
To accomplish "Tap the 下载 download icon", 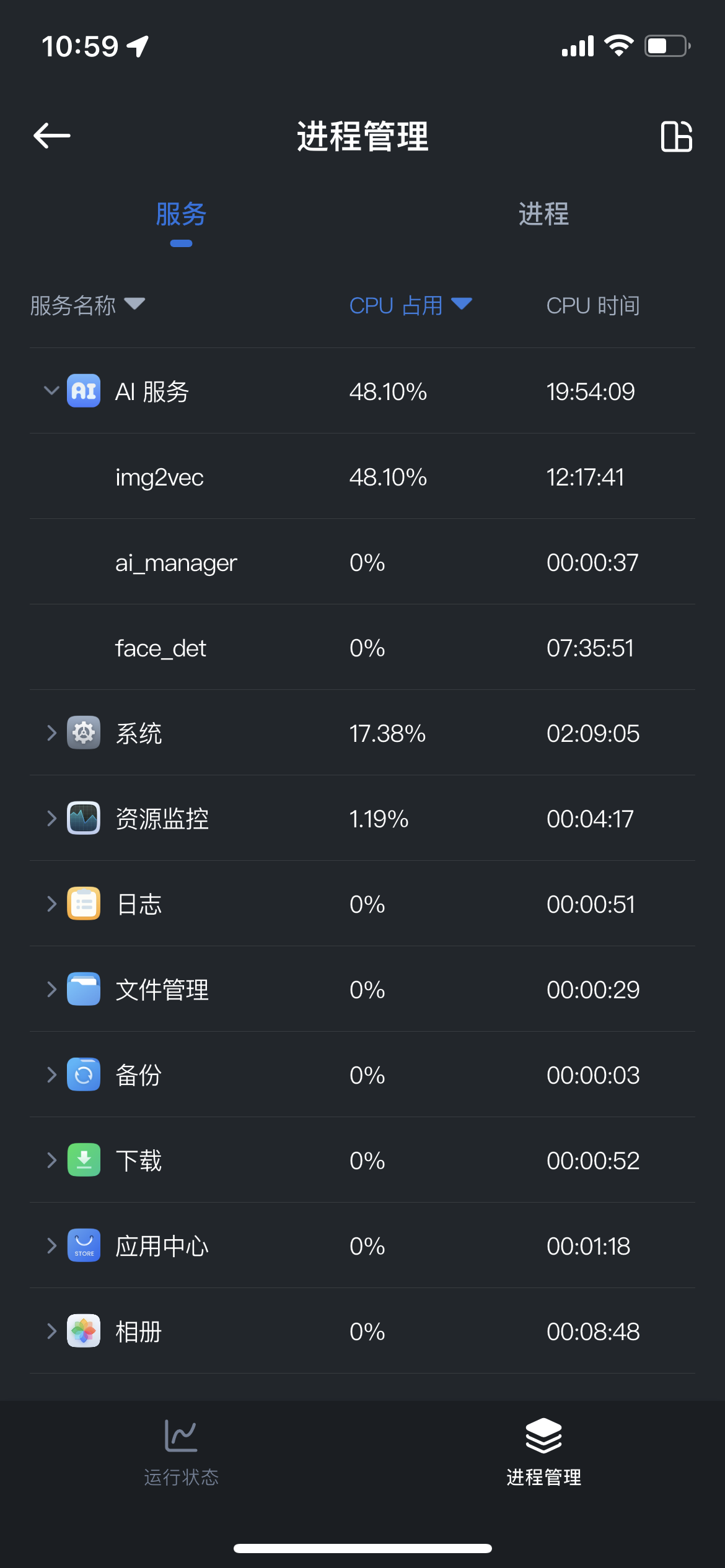I will (x=82, y=1160).
